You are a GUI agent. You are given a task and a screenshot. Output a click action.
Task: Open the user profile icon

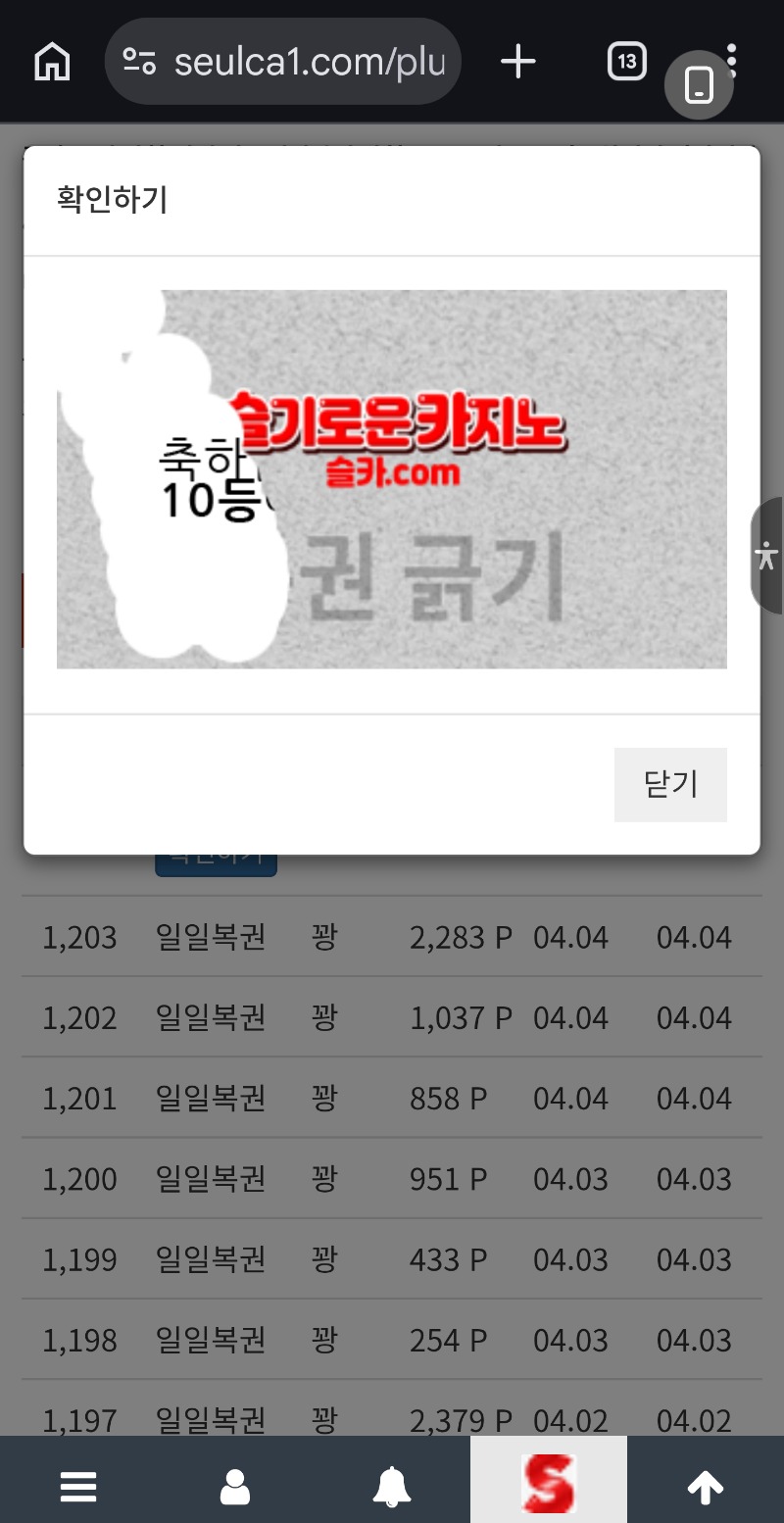235,1486
